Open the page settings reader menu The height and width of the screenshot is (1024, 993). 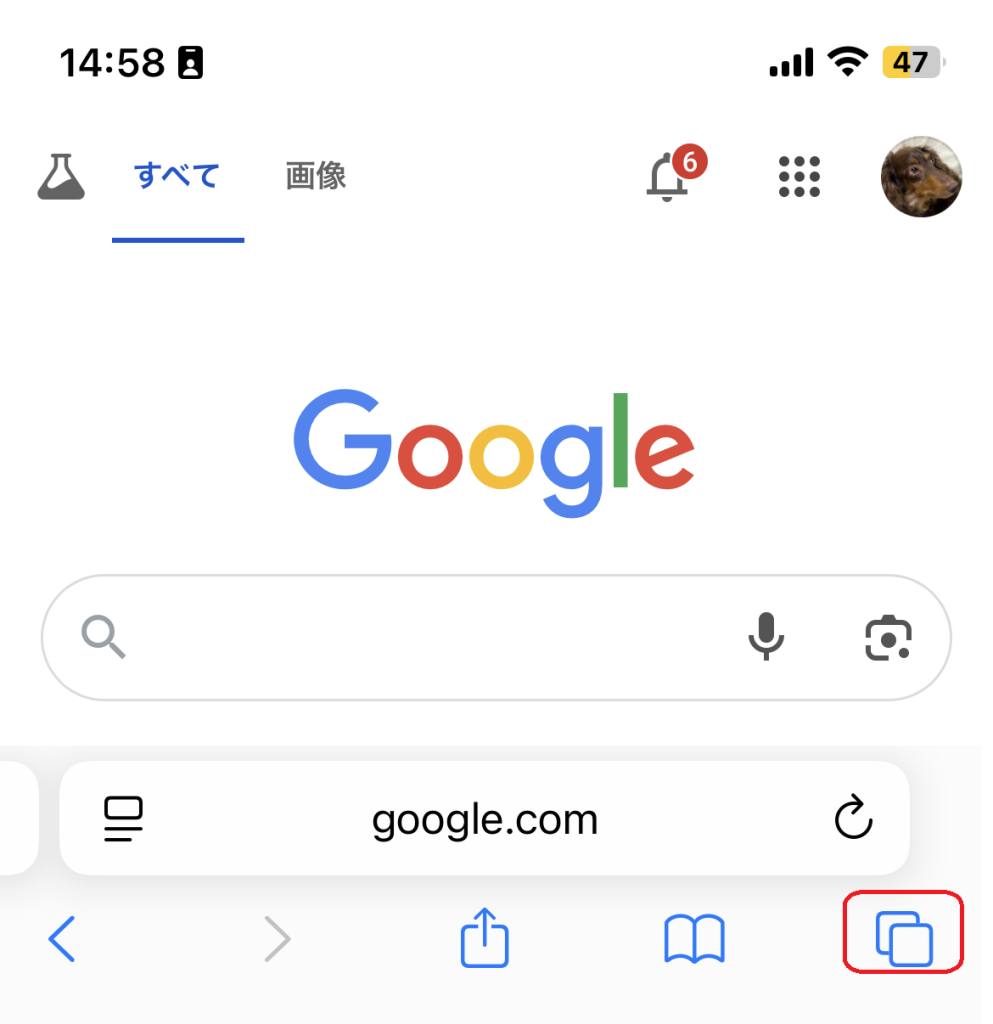(125, 819)
